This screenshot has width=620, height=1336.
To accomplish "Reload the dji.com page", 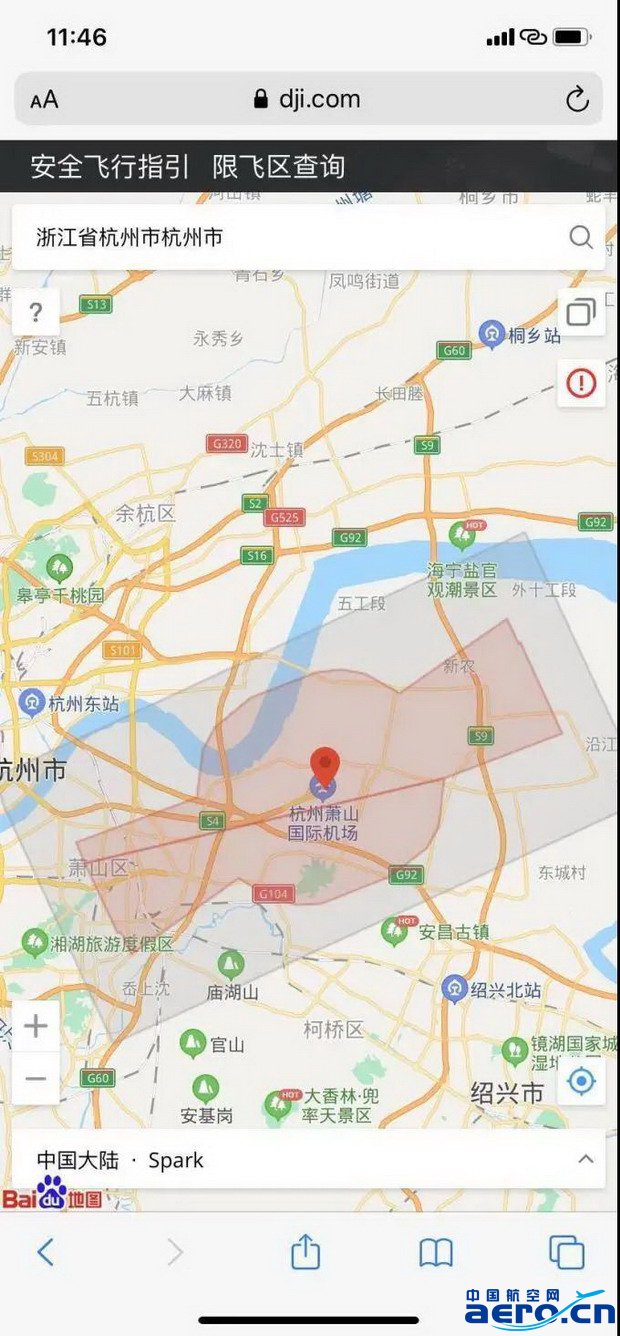I will coord(577,99).
